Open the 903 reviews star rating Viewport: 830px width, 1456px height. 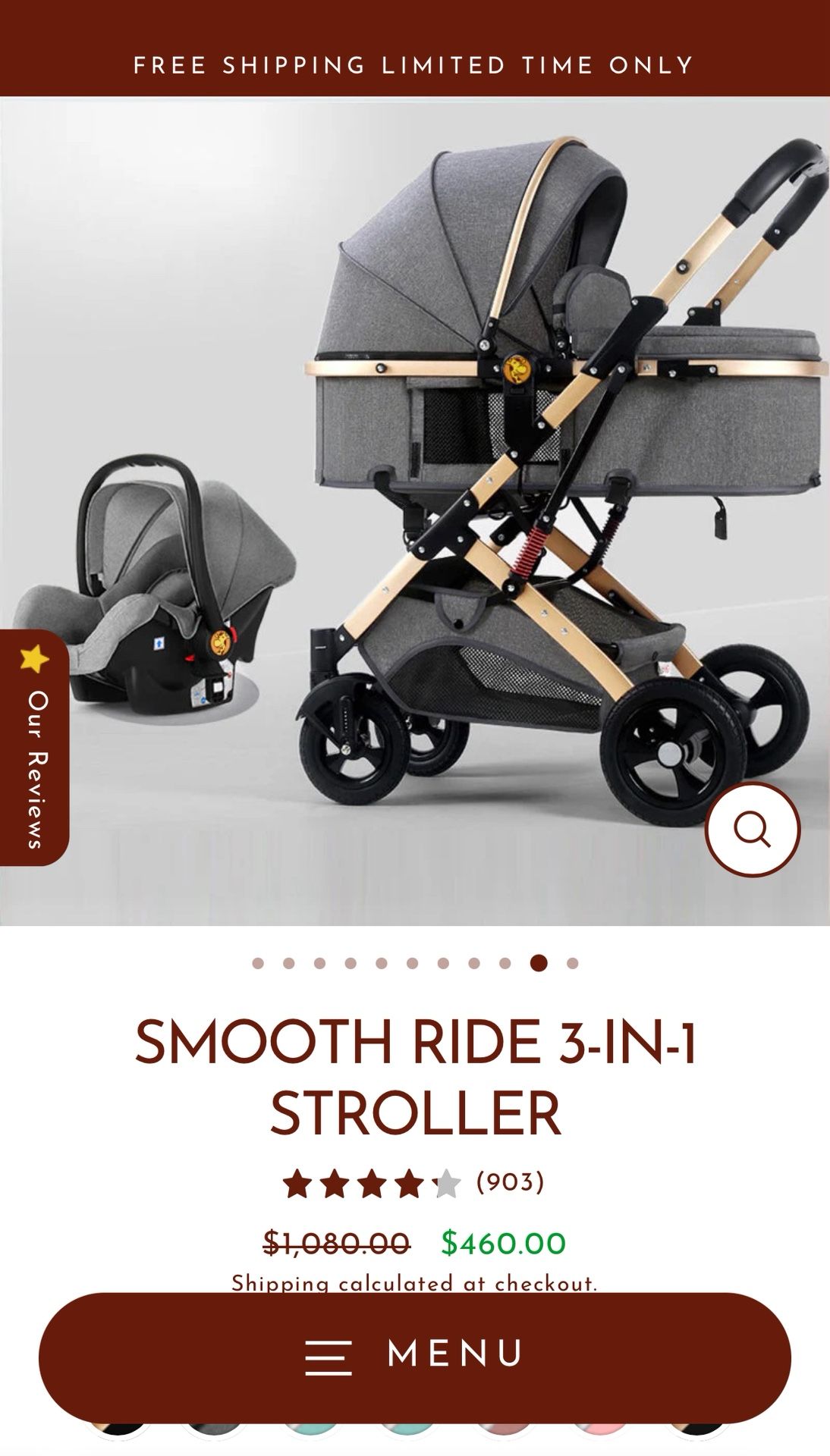pyautogui.click(x=414, y=1183)
